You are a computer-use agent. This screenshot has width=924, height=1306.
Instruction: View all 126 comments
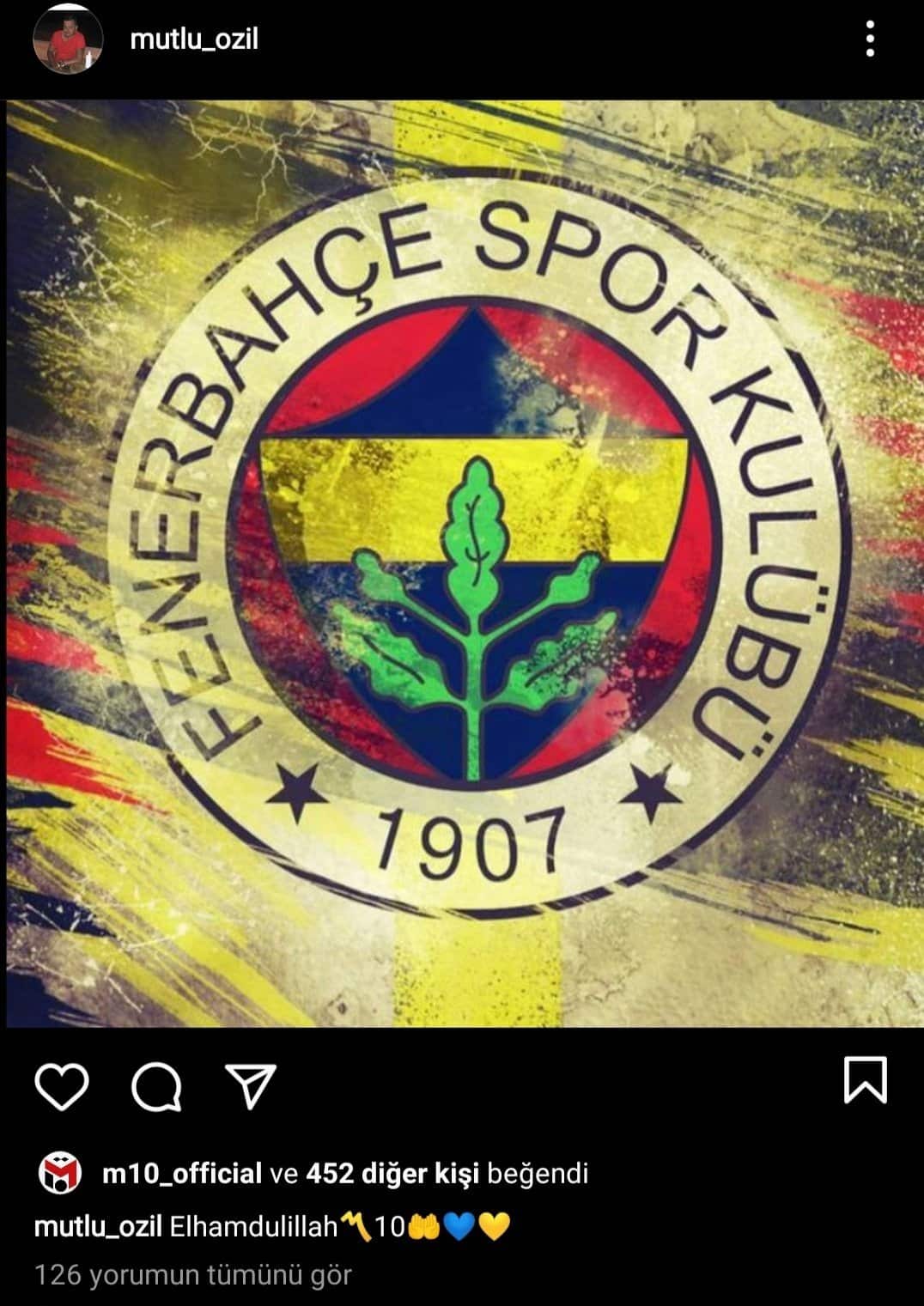point(193,1274)
